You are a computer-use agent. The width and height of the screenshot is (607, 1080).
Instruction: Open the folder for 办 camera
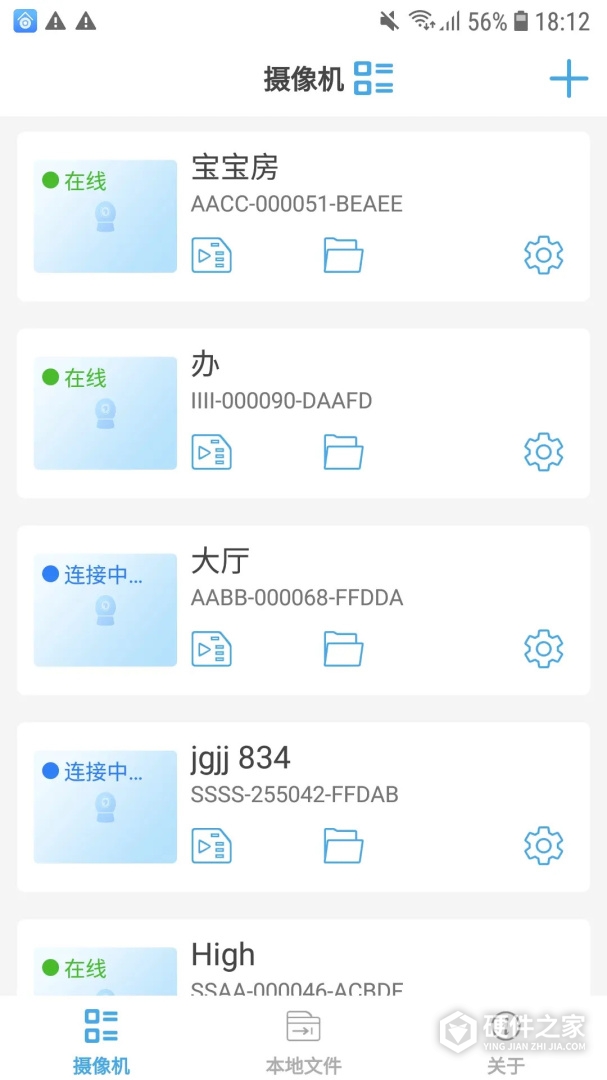click(343, 453)
